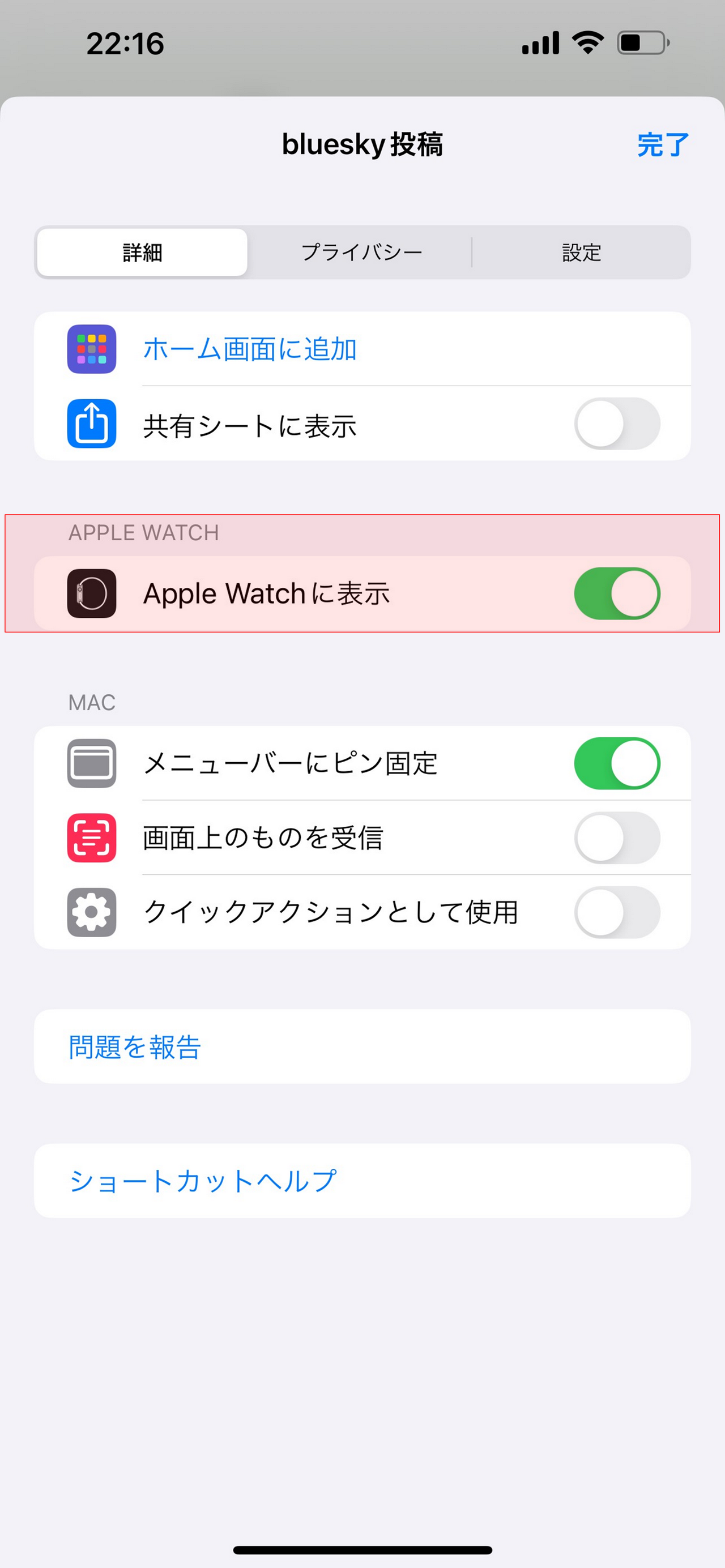
Task: Click the Apple Watch app icon
Action: (x=90, y=593)
